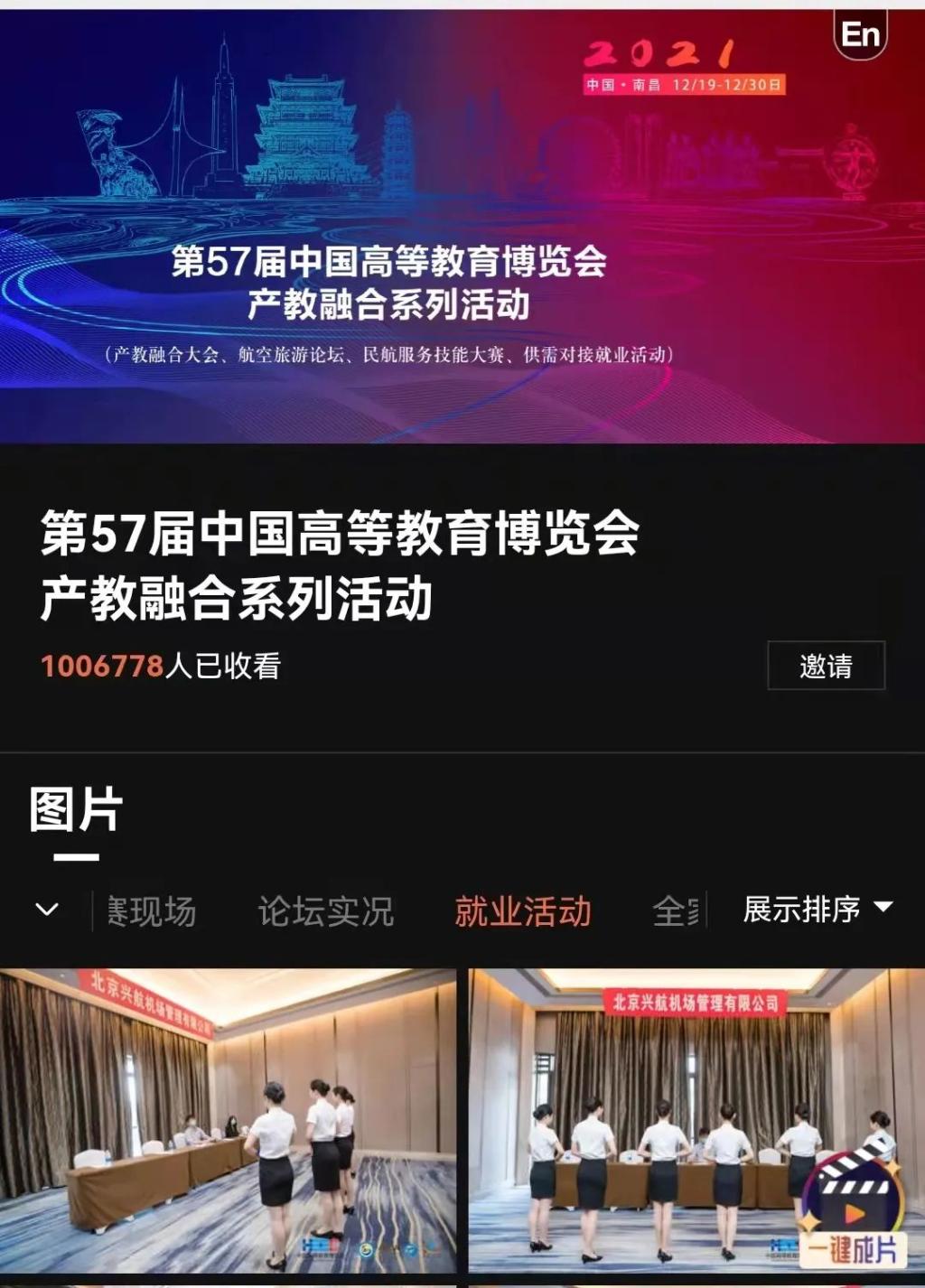The height and width of the screenshot is (1288, 925).
Task: Expand the category list chevron
Action: 47,910
